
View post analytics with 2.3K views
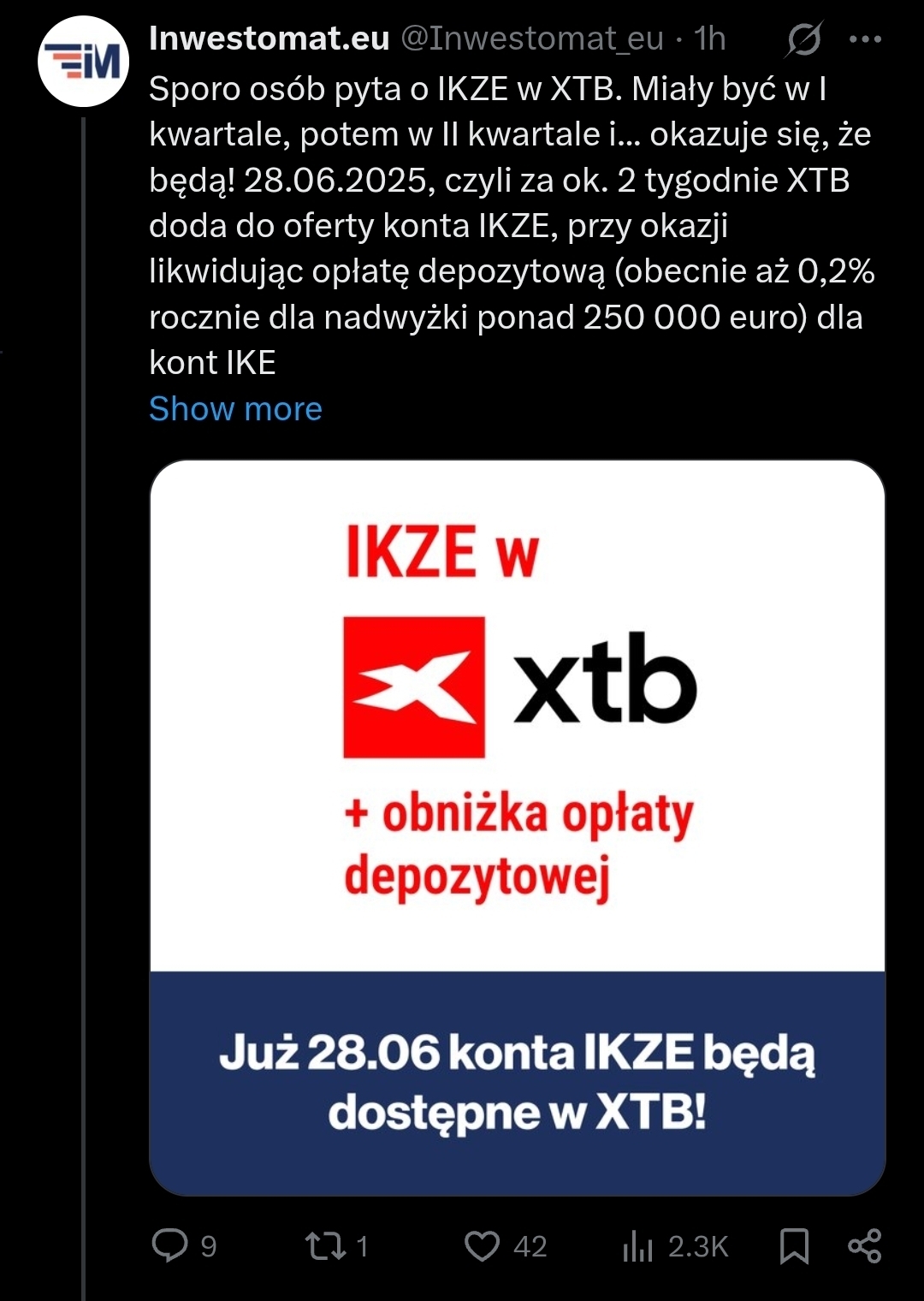click(x=639, y=1246)
